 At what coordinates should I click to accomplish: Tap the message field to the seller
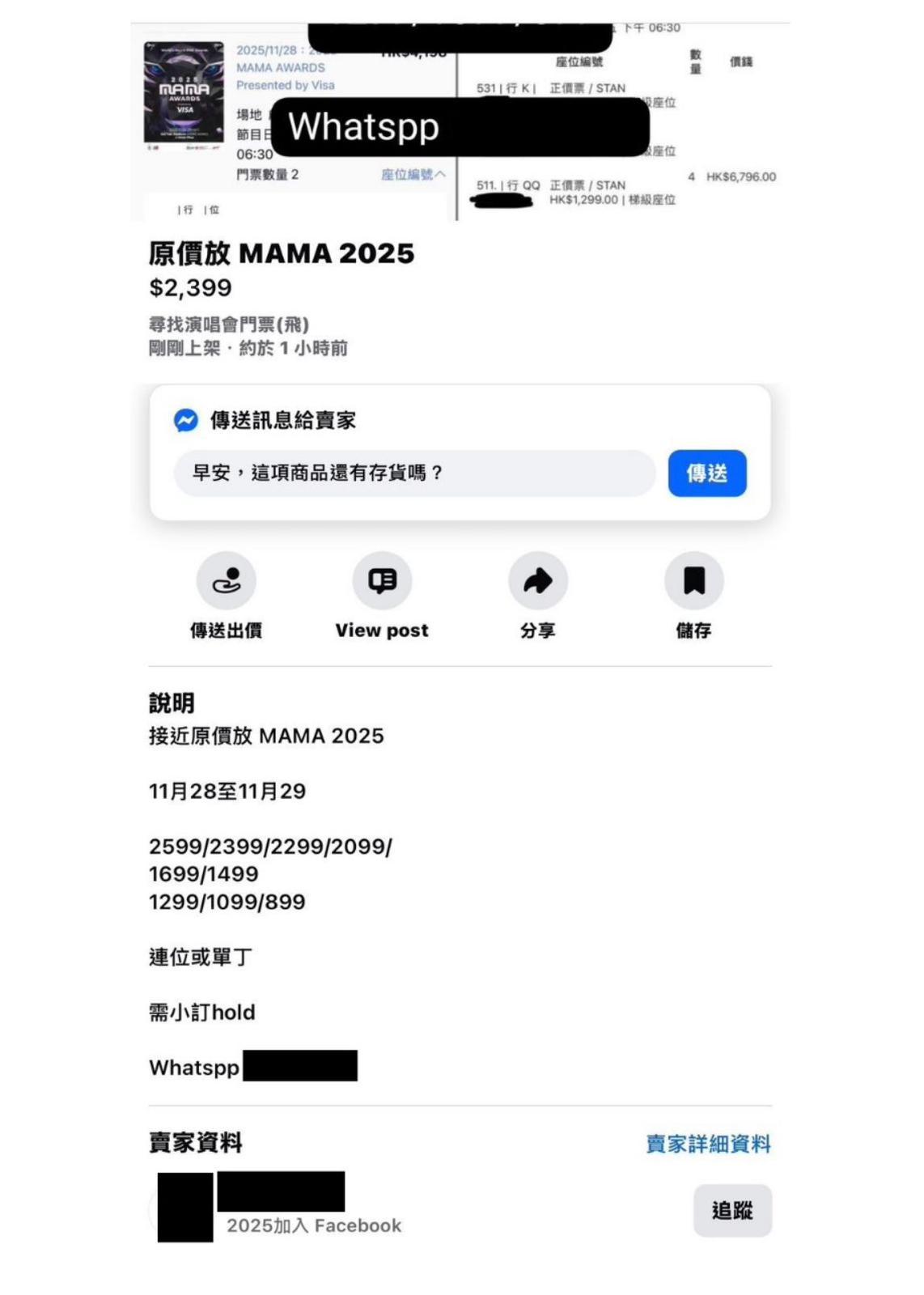[x=413, y=473]
